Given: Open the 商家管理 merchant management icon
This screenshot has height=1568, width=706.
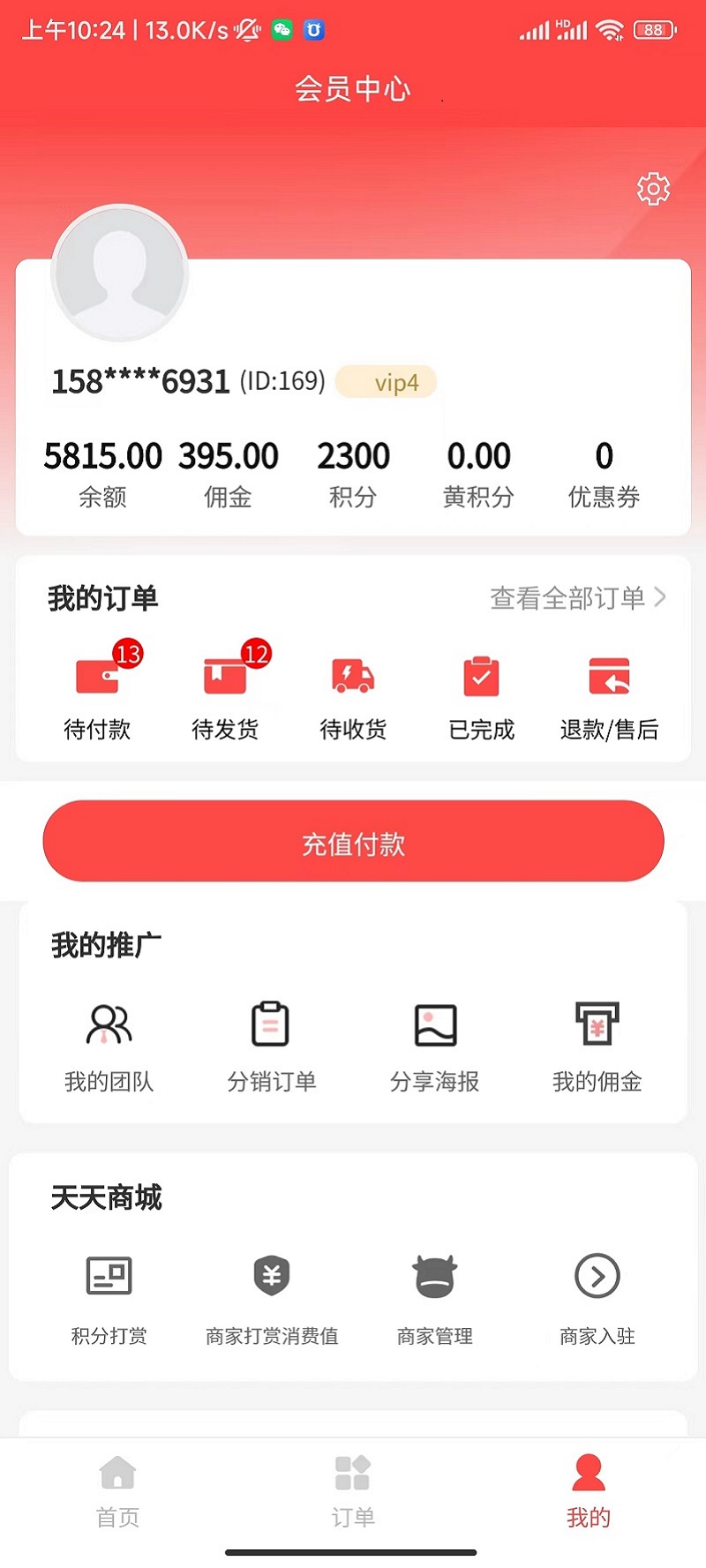Looking at the screenshot, I should coord(432,1278).
